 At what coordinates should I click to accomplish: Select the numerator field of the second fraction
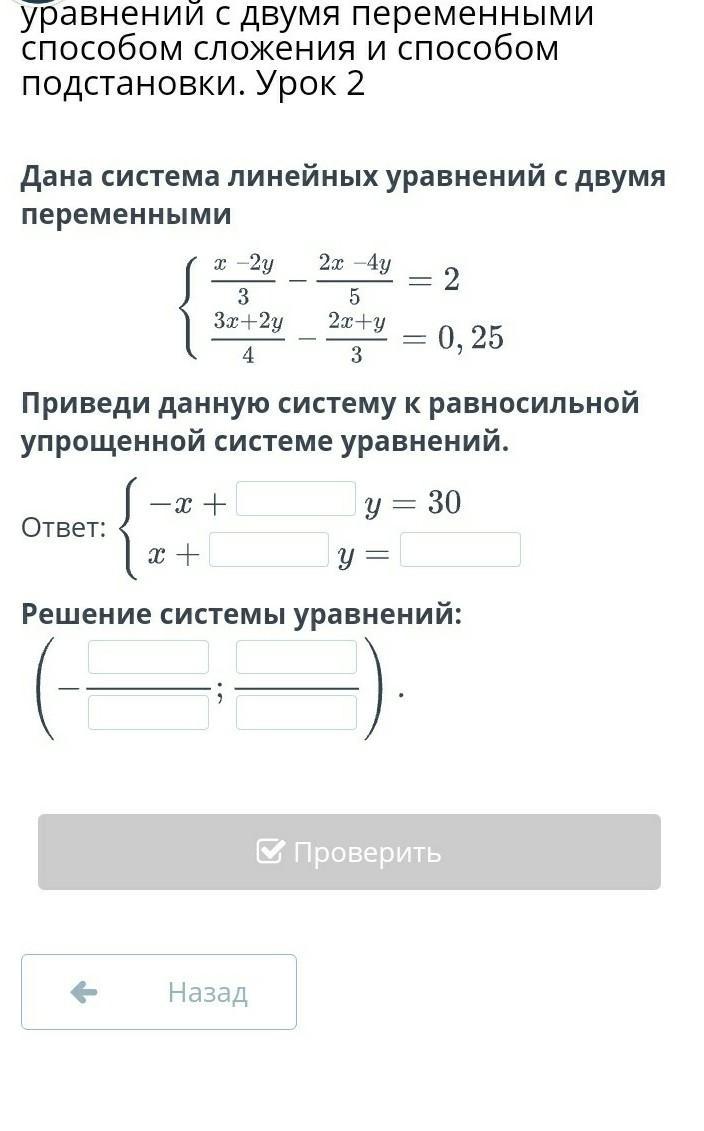pyautogui.click(x=296, y=657)
